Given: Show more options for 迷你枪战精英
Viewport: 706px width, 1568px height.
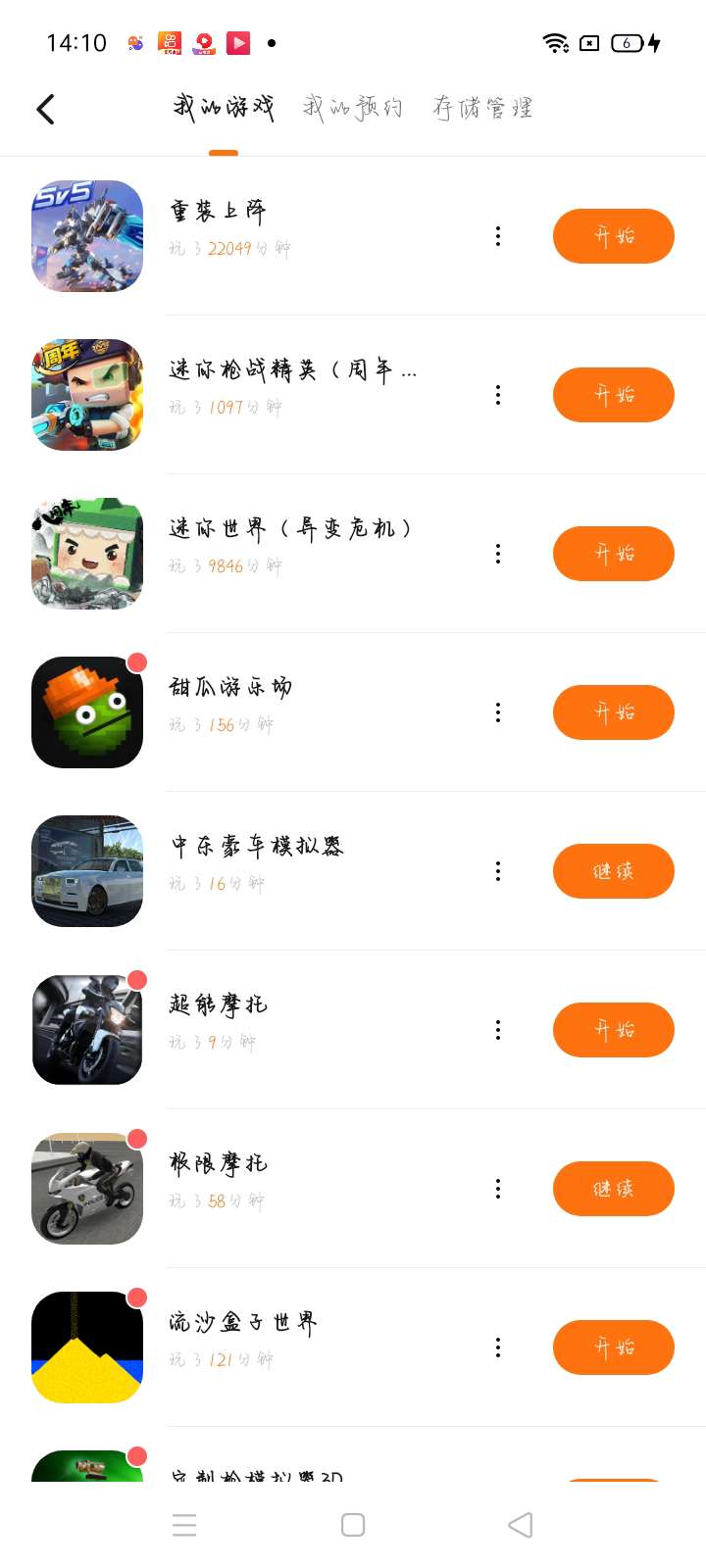Looking at the screenshot, I should (498, 395).
